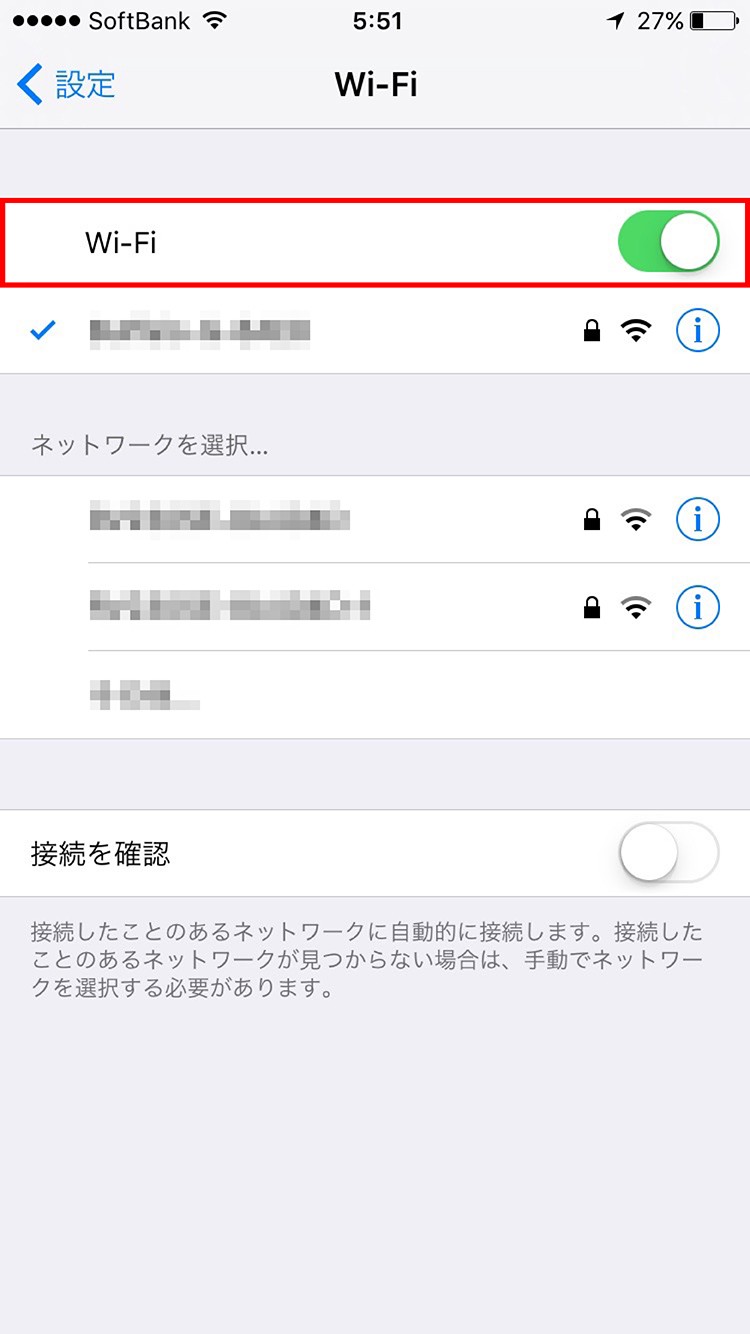The width and height of the screenshot is (750, 1334).
Task: Tap the Wi-Fi signal icon of the connected network
Action: coord(637,331)
